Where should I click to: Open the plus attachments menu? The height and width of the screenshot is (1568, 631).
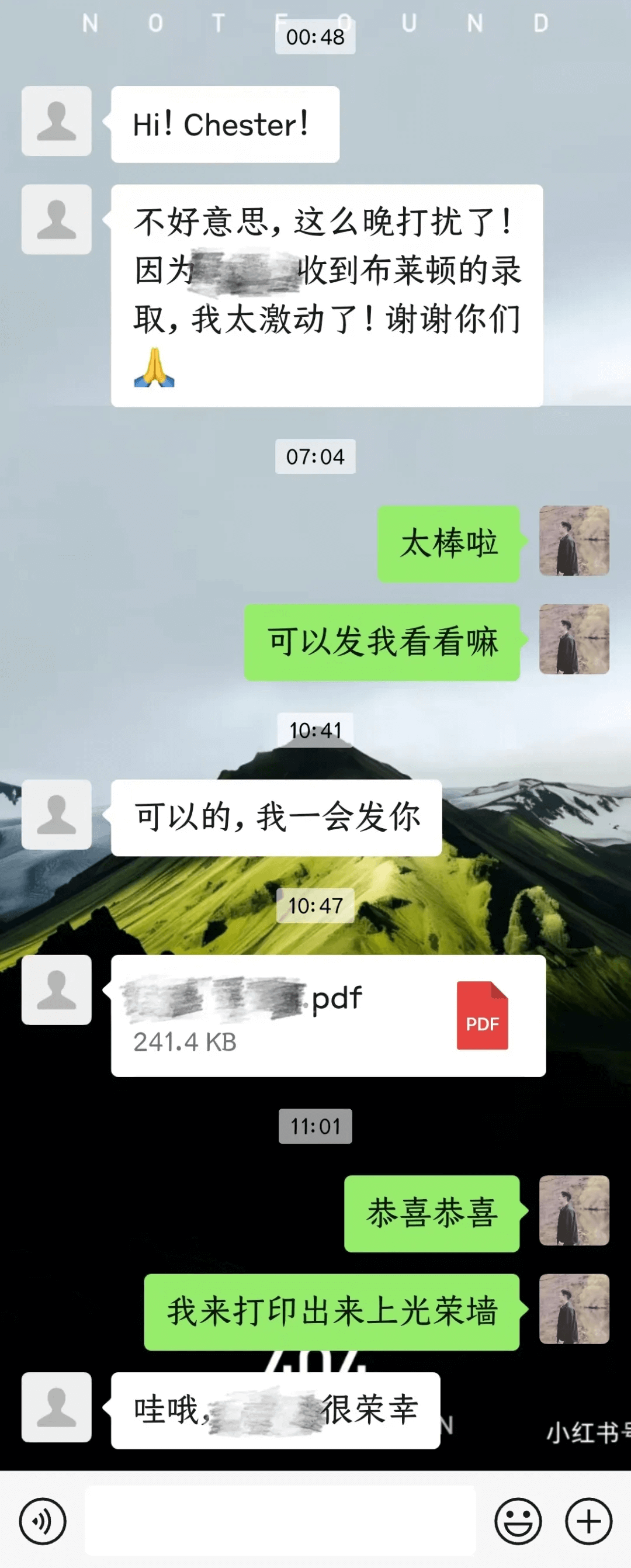(x=588, y=1521)
